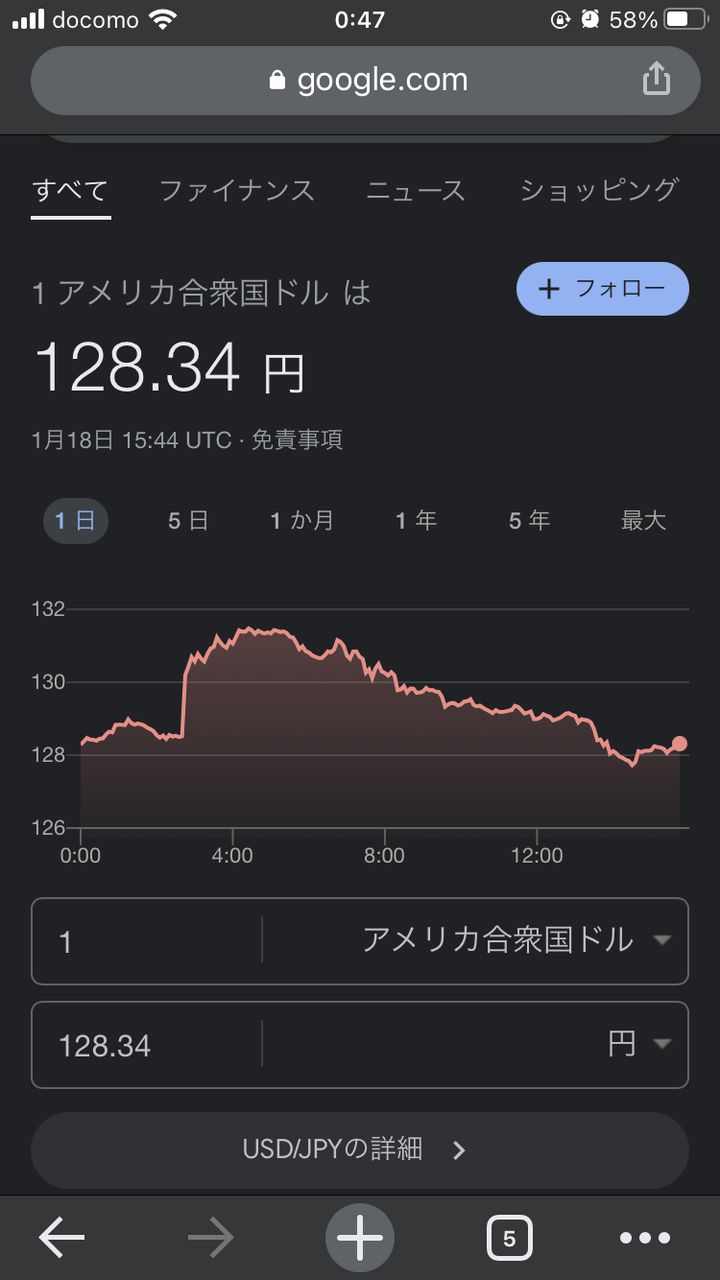Switch to the ファイナンス tab
This screenshot has height=1280, width=720.
point(237,190)
